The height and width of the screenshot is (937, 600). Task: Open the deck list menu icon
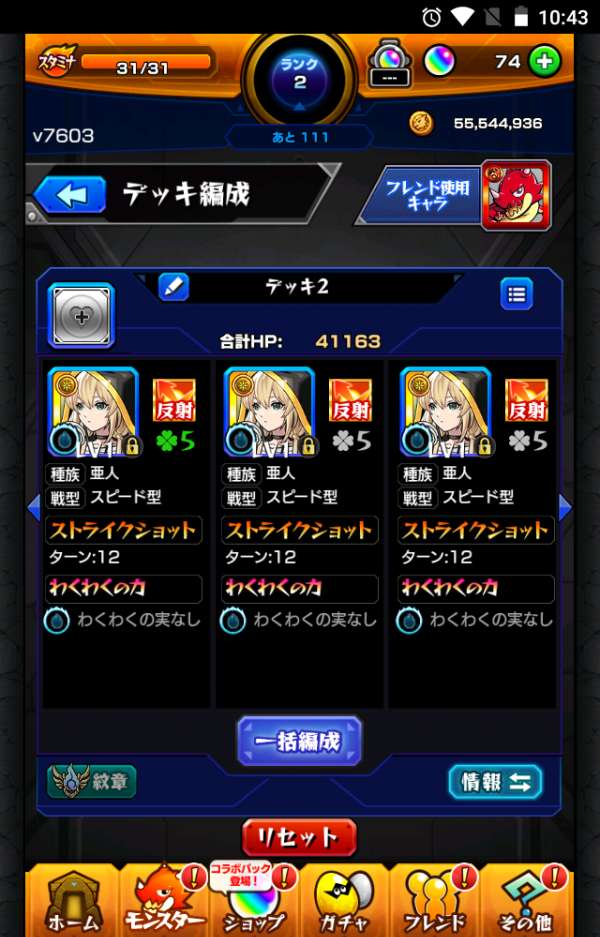[516, 294]
